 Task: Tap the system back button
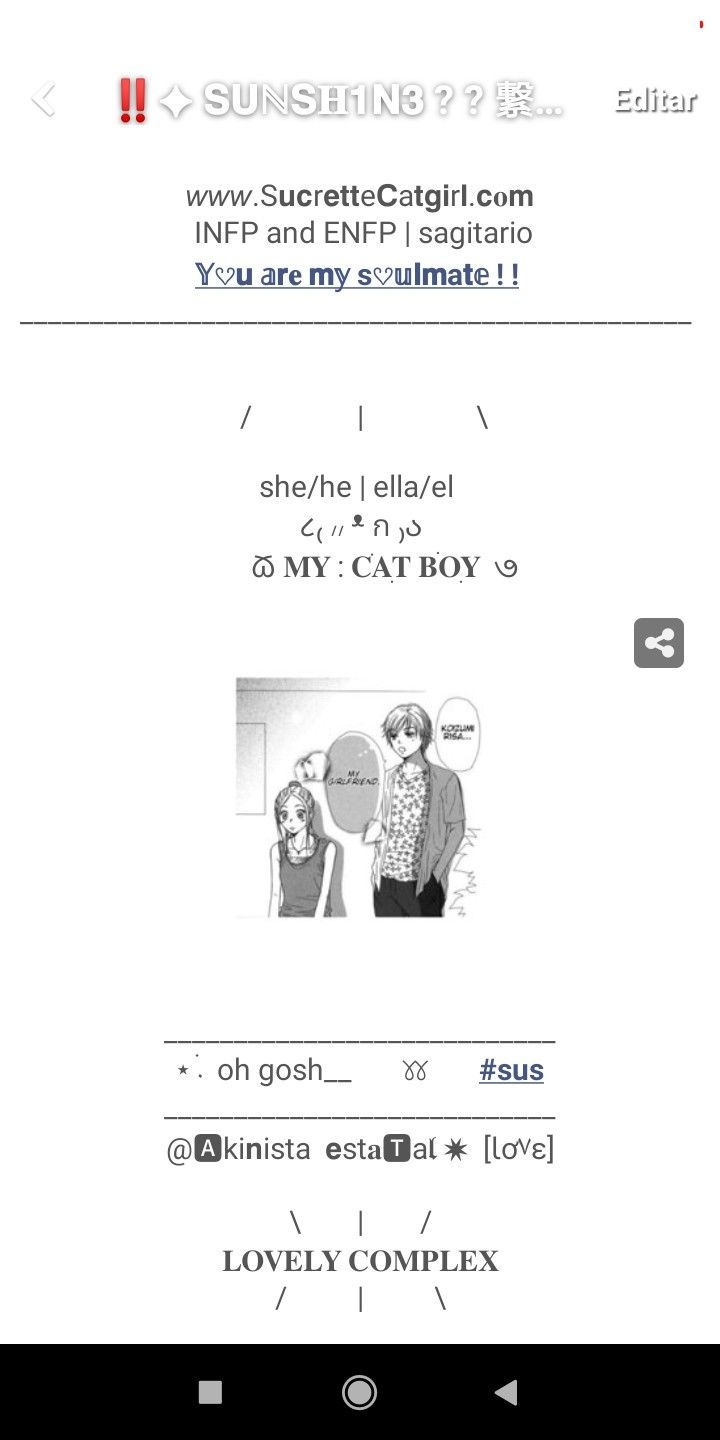[506, 1392]
